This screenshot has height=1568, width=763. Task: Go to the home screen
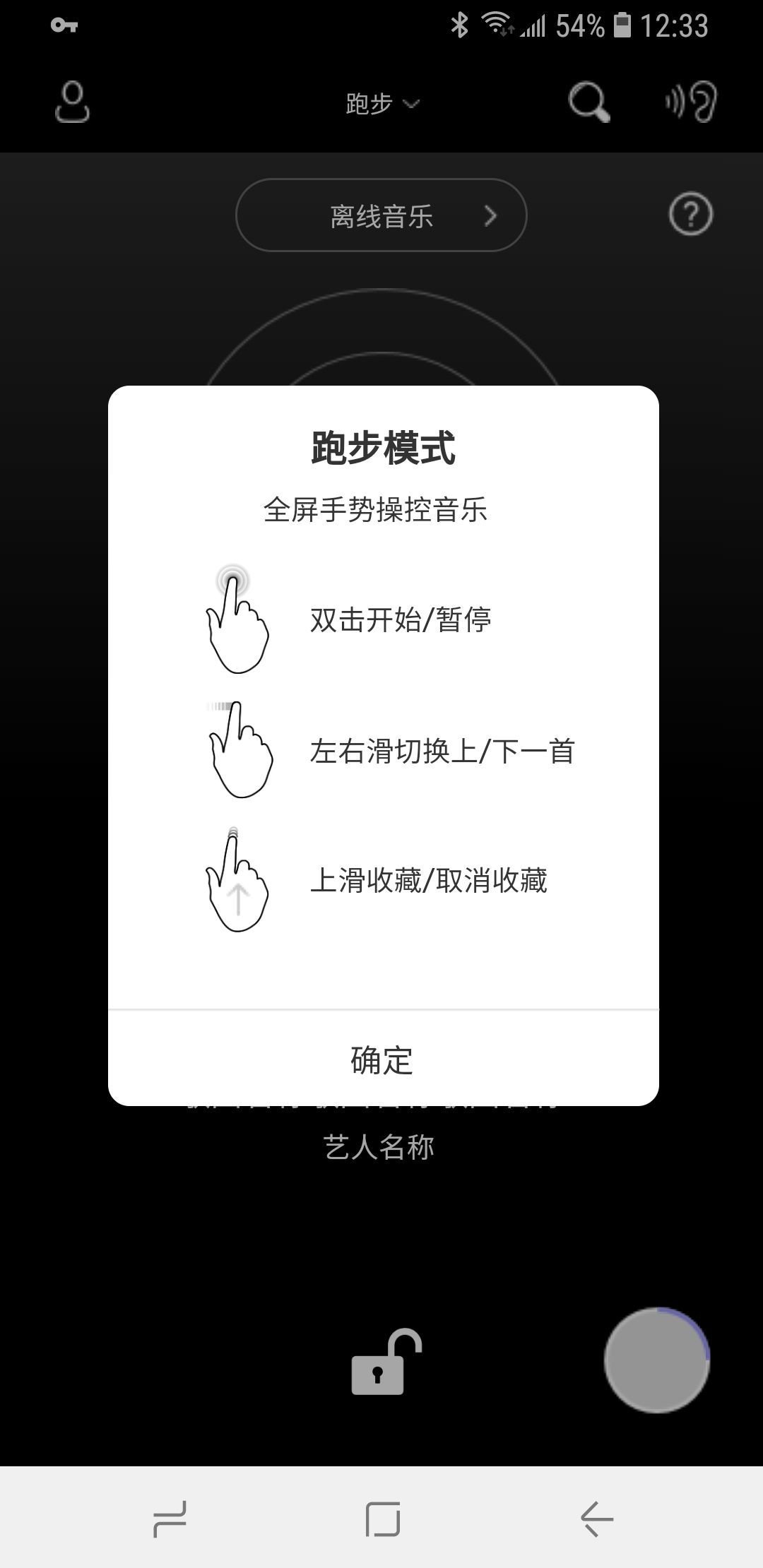tap(382, 1519)
